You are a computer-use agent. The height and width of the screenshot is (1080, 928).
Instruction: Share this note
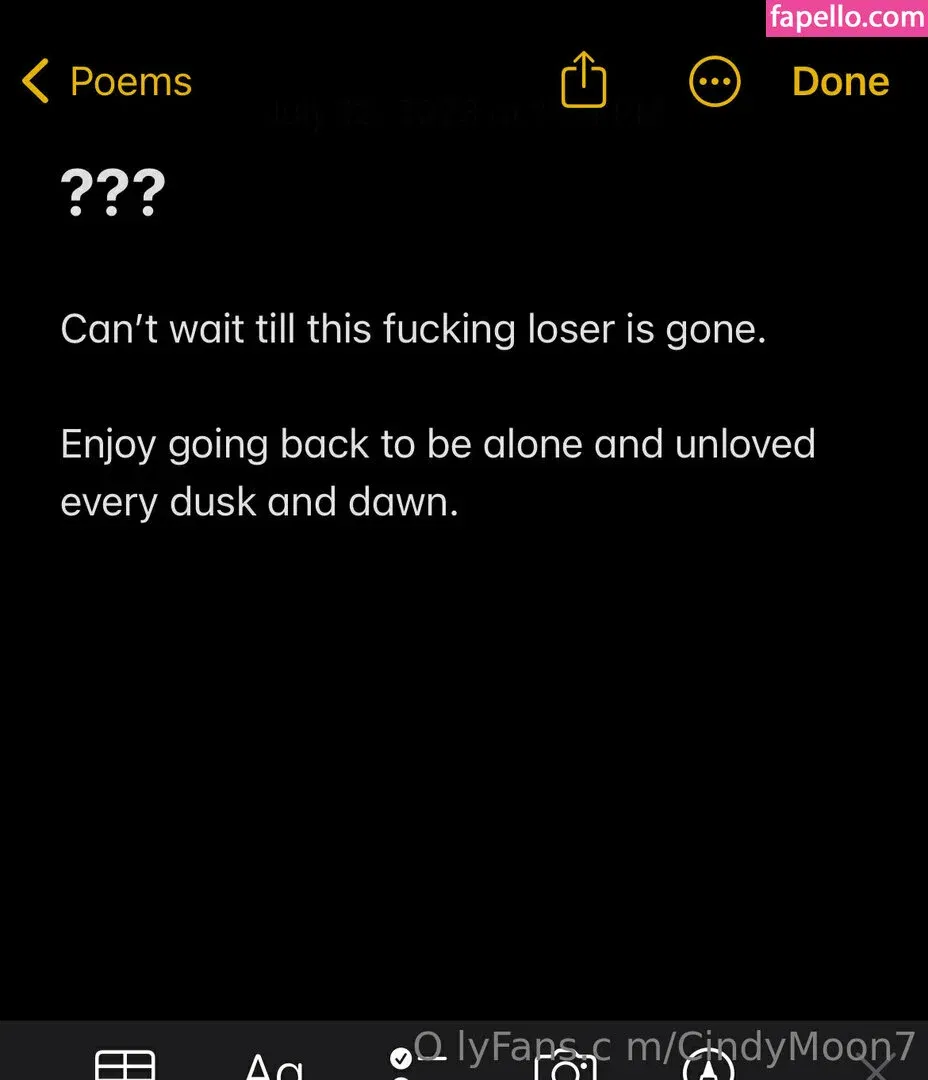[x=584, y=80]
